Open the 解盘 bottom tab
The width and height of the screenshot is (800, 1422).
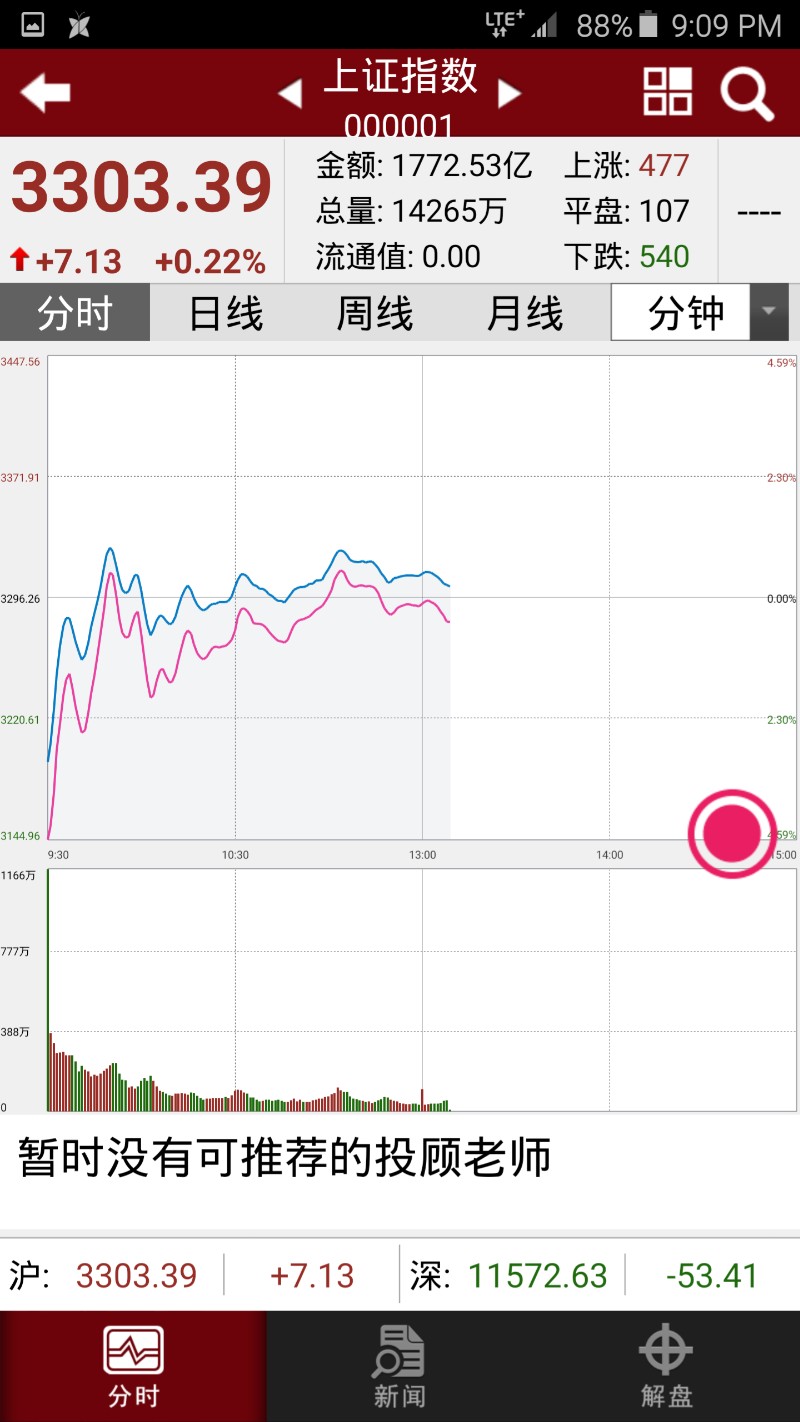pyautogui.click(x=666, y=1366)
